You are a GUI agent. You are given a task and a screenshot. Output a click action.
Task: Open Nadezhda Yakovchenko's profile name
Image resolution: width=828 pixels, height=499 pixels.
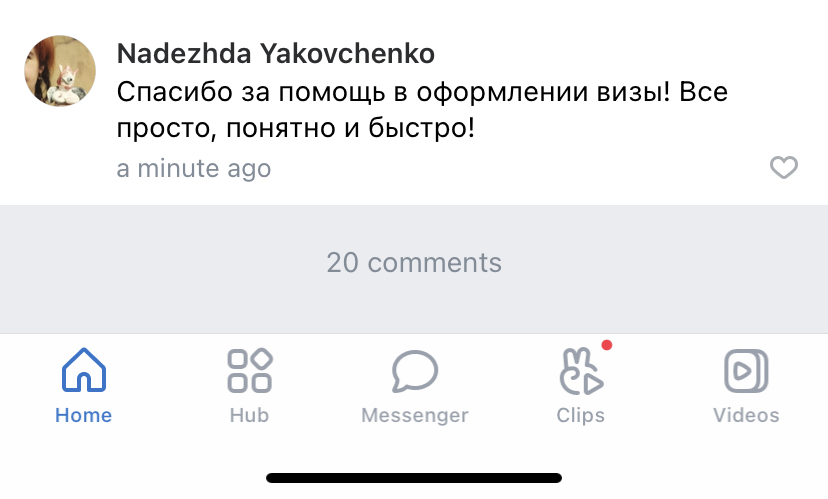click(275, 53)
